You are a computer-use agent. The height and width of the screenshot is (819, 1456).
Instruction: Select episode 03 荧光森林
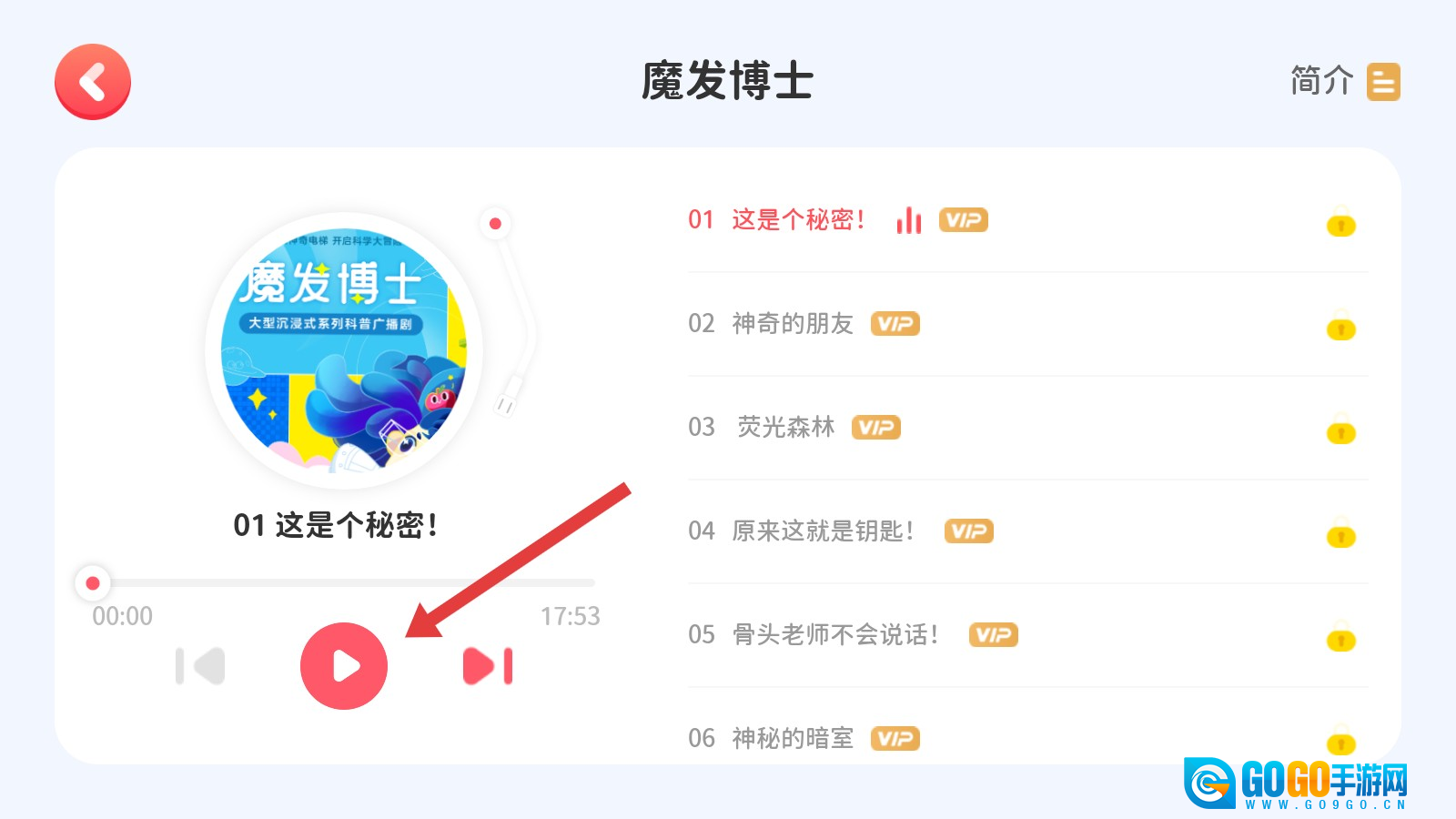click(x=785, y=428)
